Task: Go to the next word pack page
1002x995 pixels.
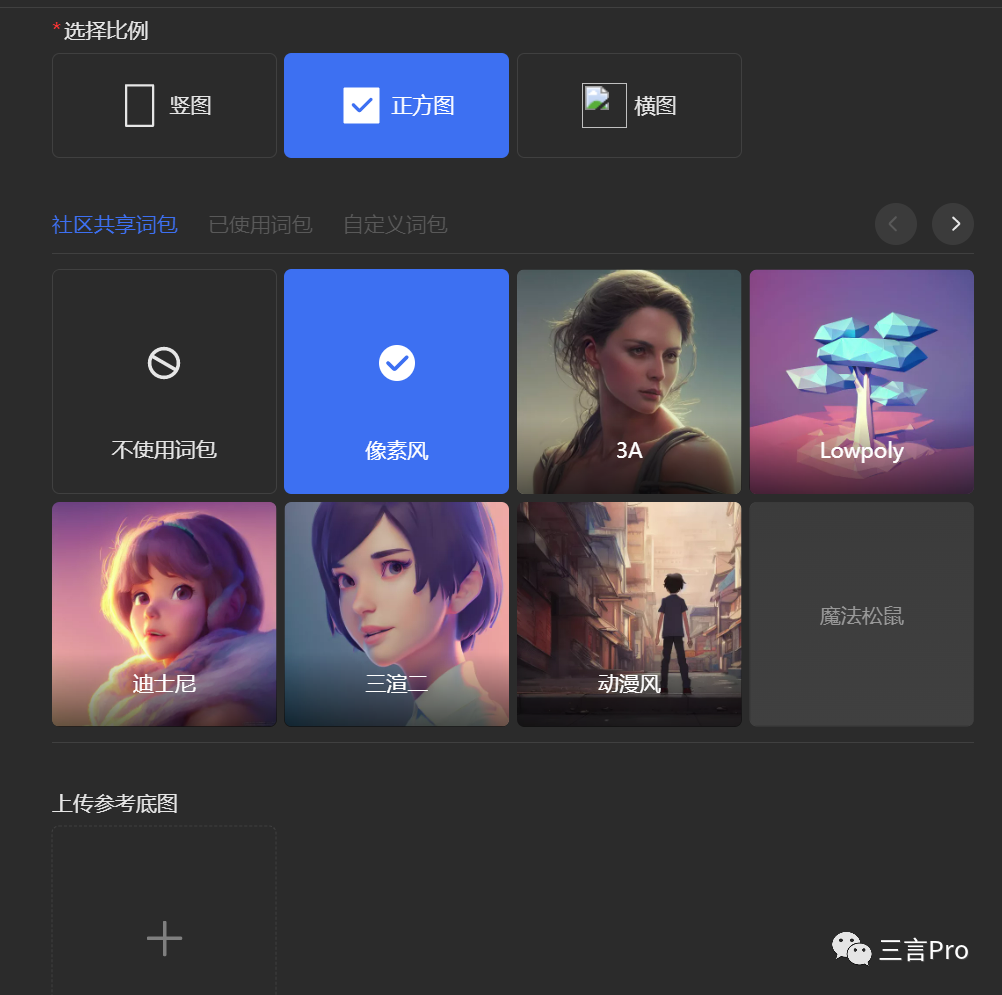Action: 953,224
